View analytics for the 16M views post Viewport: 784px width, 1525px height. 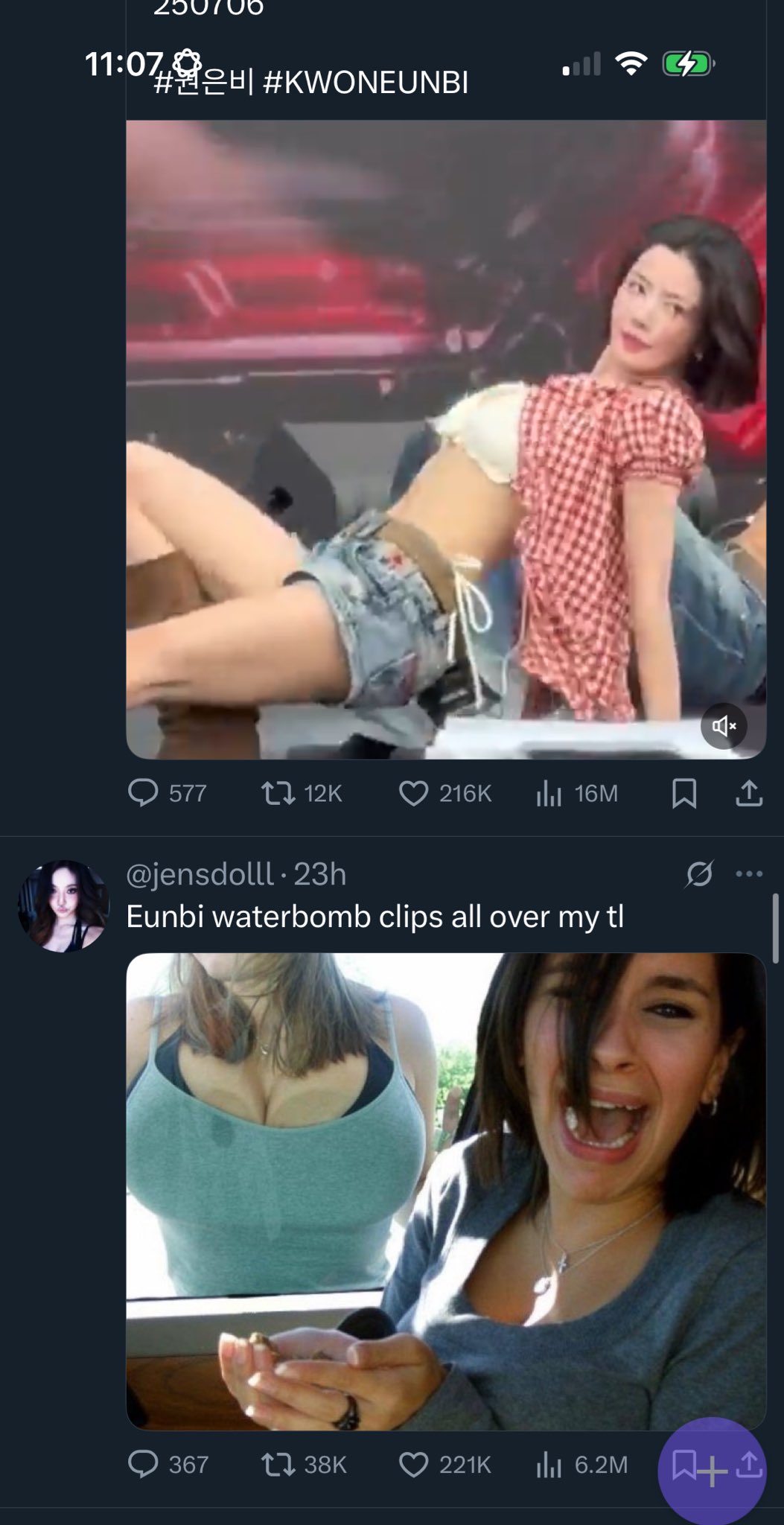(x=549, y=793)
